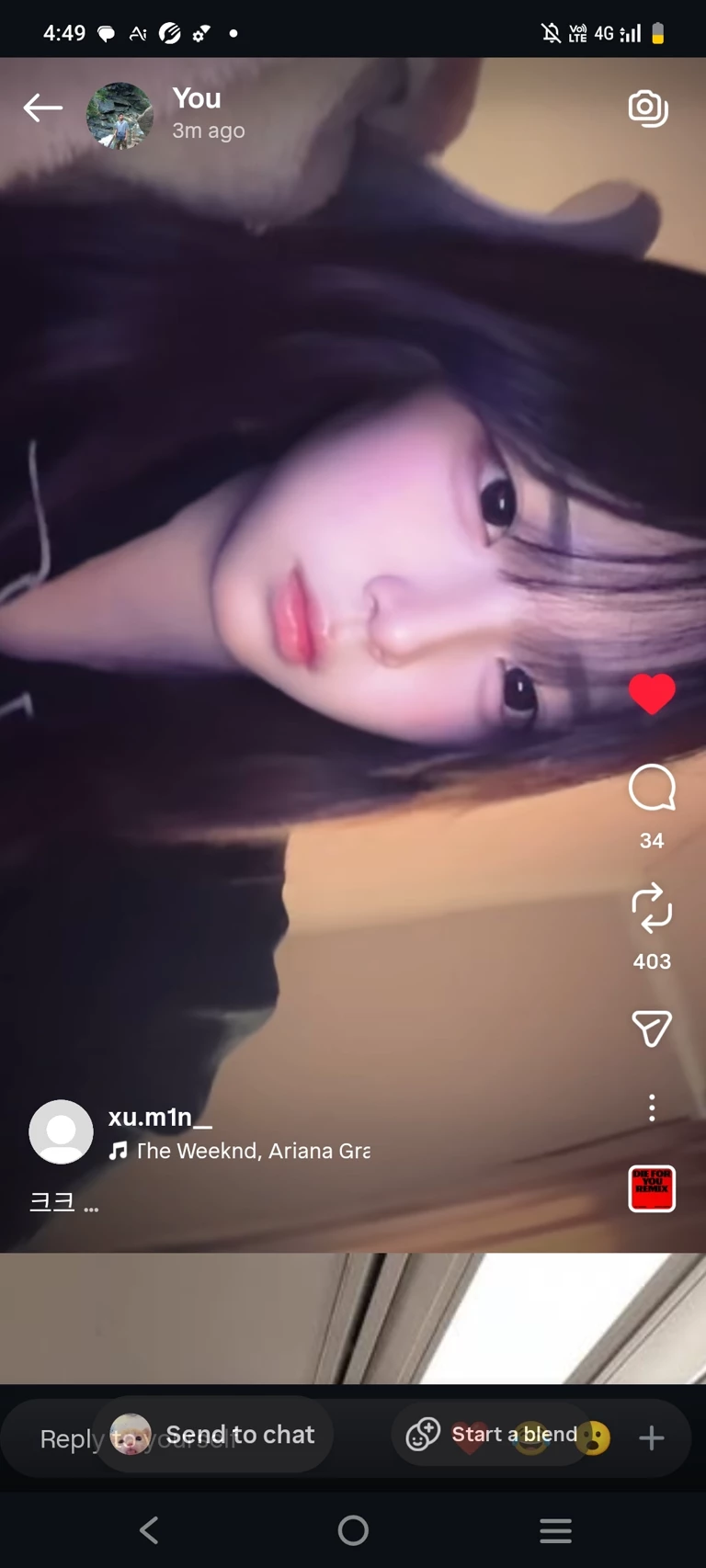Tap the plus icon for more reactions
This screenshot has height=1568, width=706.
click(652, 1438)
